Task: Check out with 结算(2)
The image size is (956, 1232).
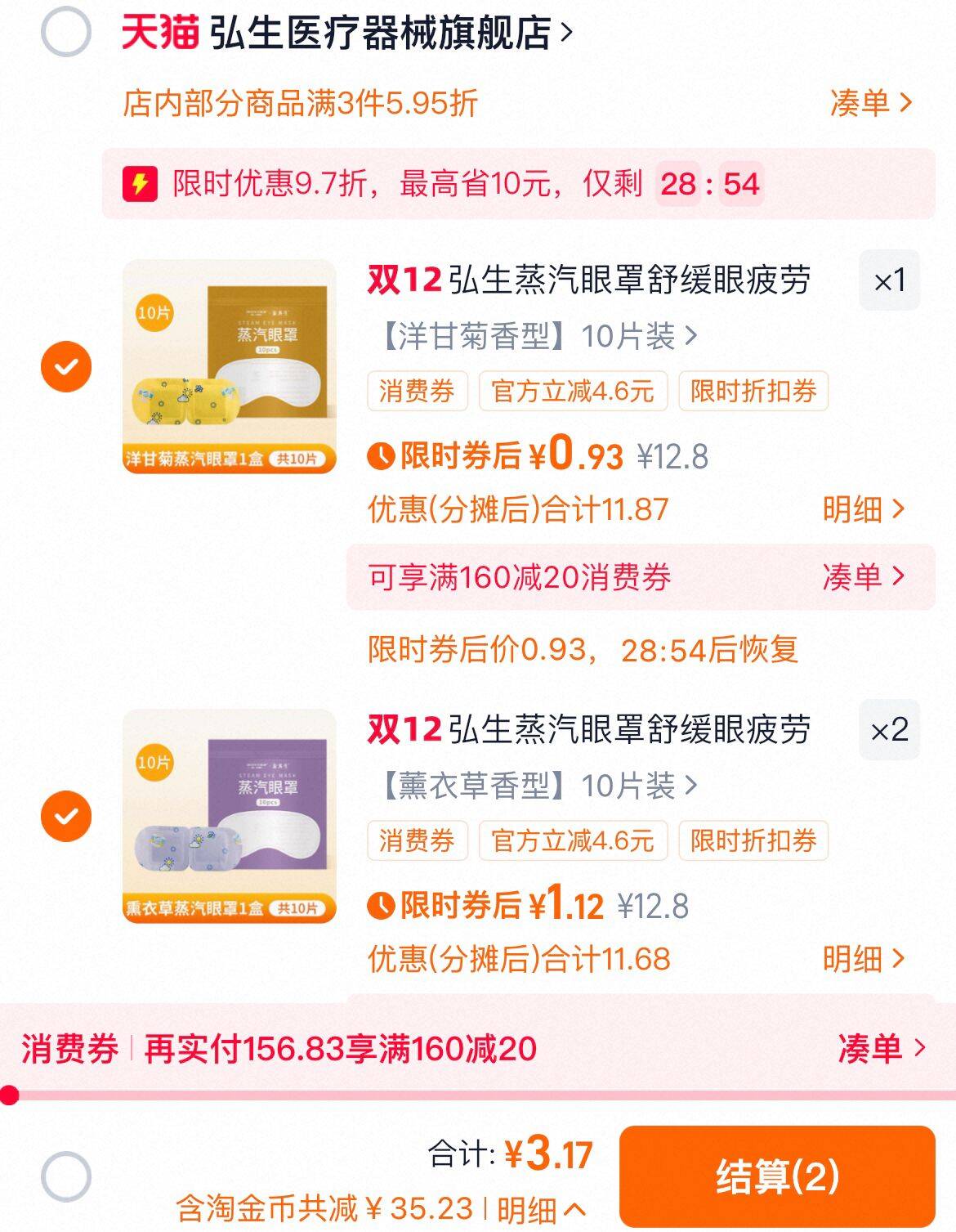Action: [777, 1176]
